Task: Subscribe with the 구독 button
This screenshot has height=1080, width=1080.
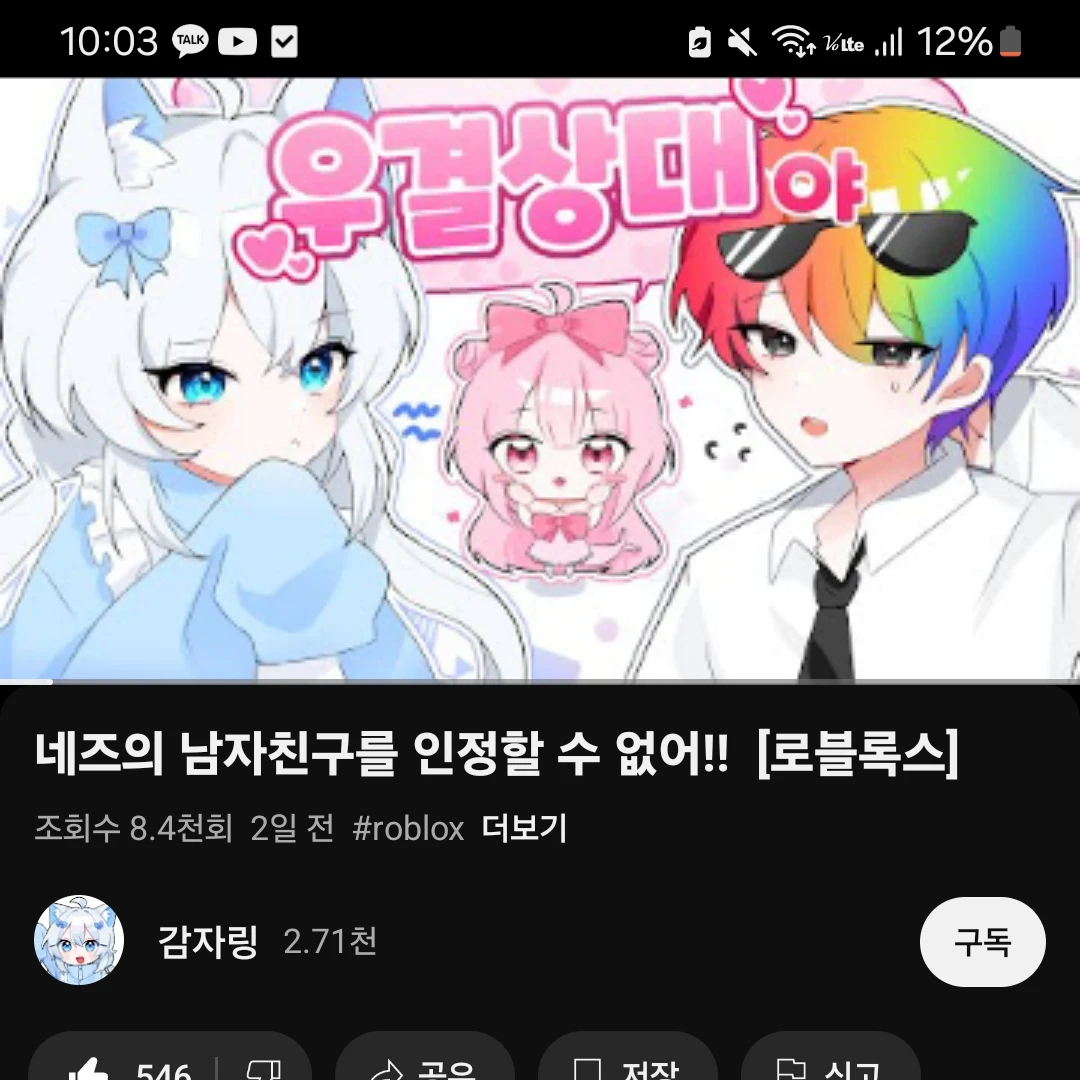Action: [982, 942]
